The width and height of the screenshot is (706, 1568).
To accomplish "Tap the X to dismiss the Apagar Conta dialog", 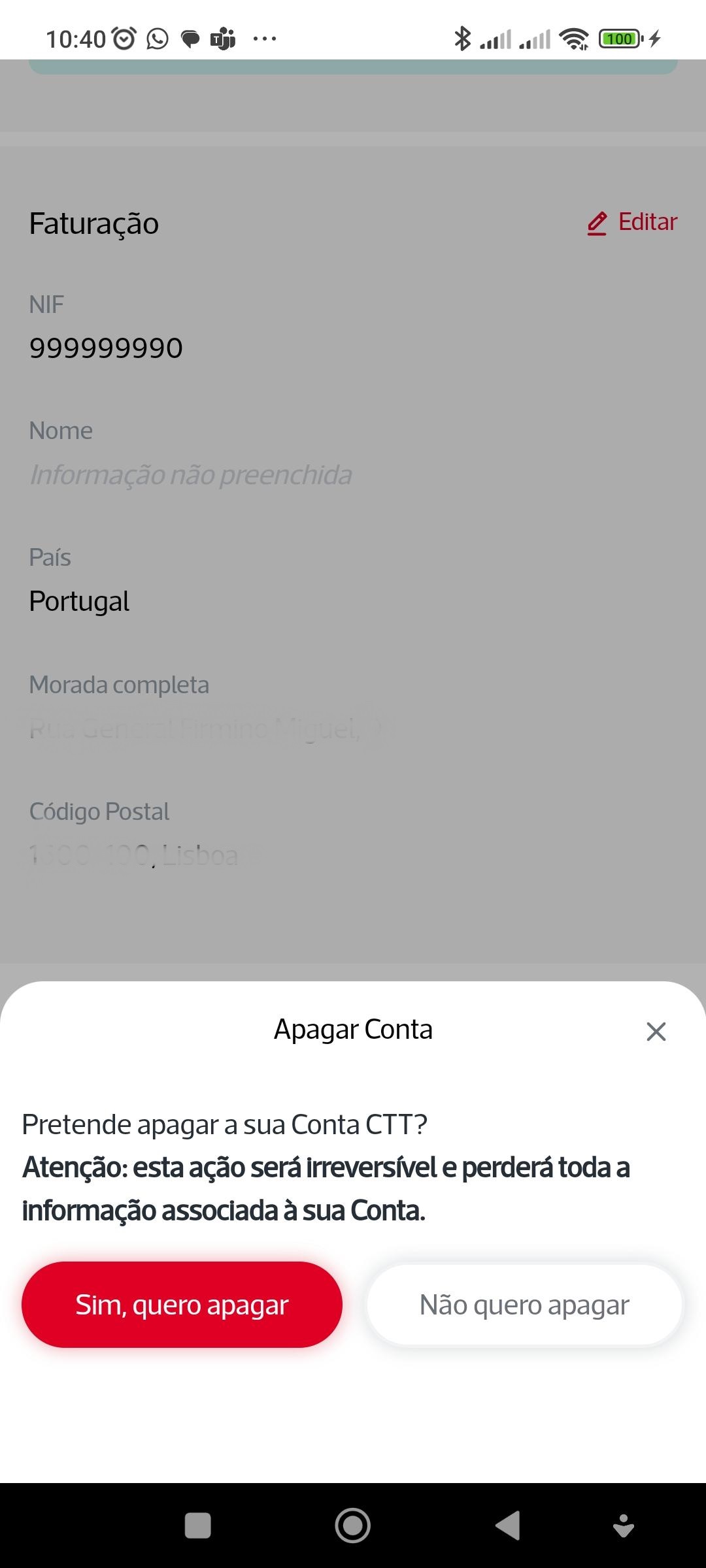I will tap(655, 1031).
